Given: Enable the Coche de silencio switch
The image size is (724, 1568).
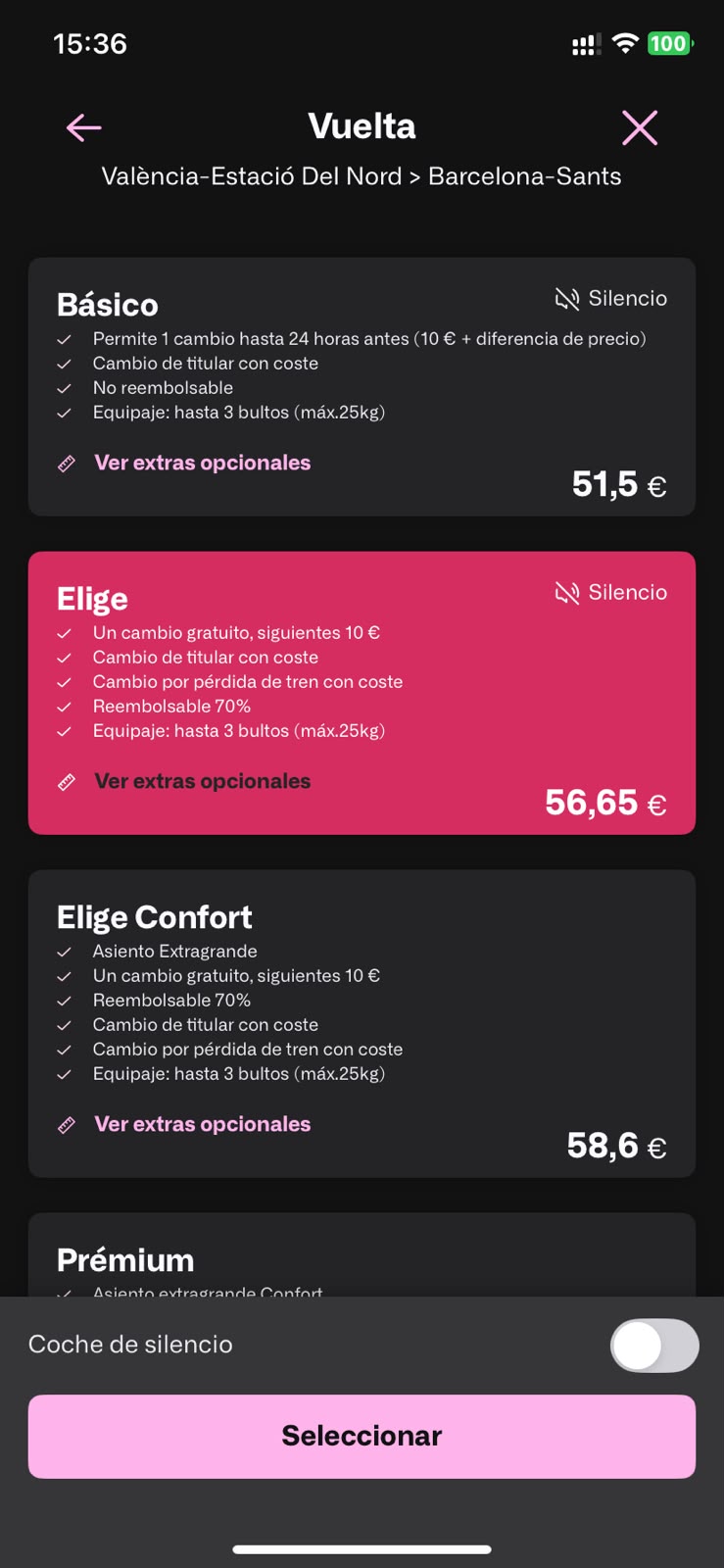Looking at the screenshot, I should pos(654,1346).
